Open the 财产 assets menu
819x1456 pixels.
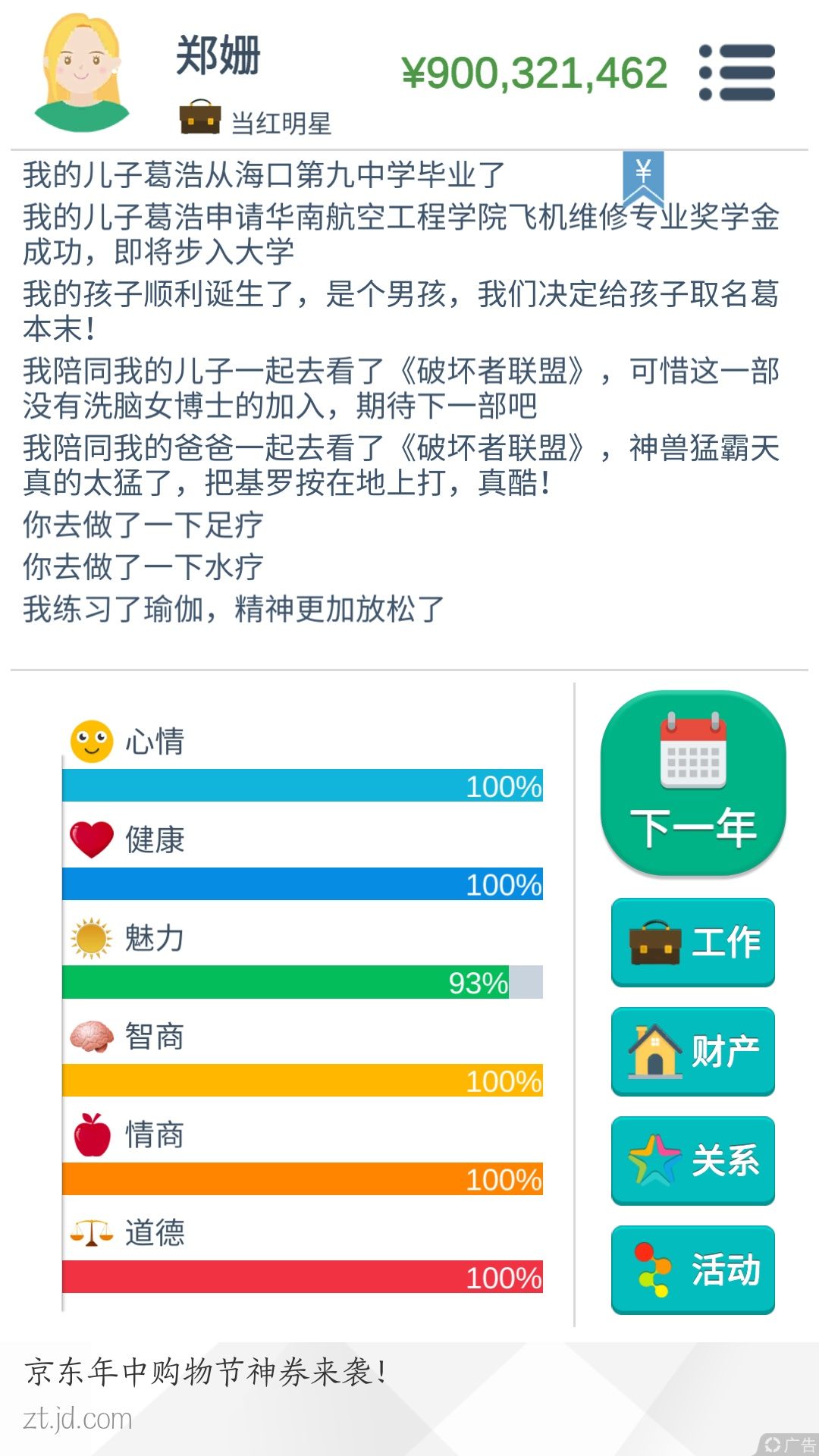tap(693, 1052)
